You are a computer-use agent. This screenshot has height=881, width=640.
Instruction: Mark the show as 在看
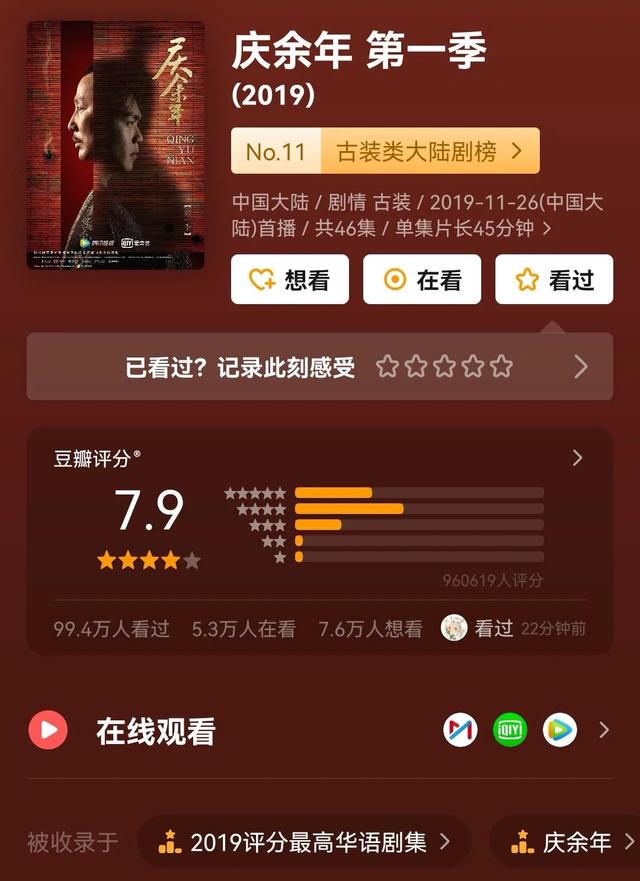[x=422, y=280]
